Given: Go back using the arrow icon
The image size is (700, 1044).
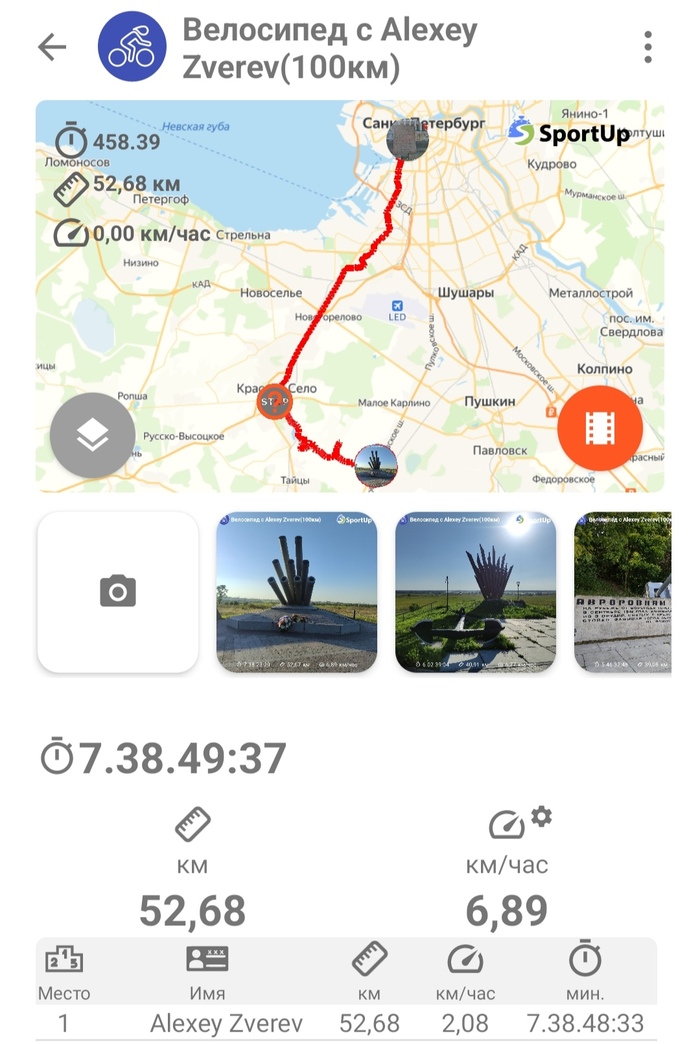Looking at the screenshot, I should [x=51, y=47].
